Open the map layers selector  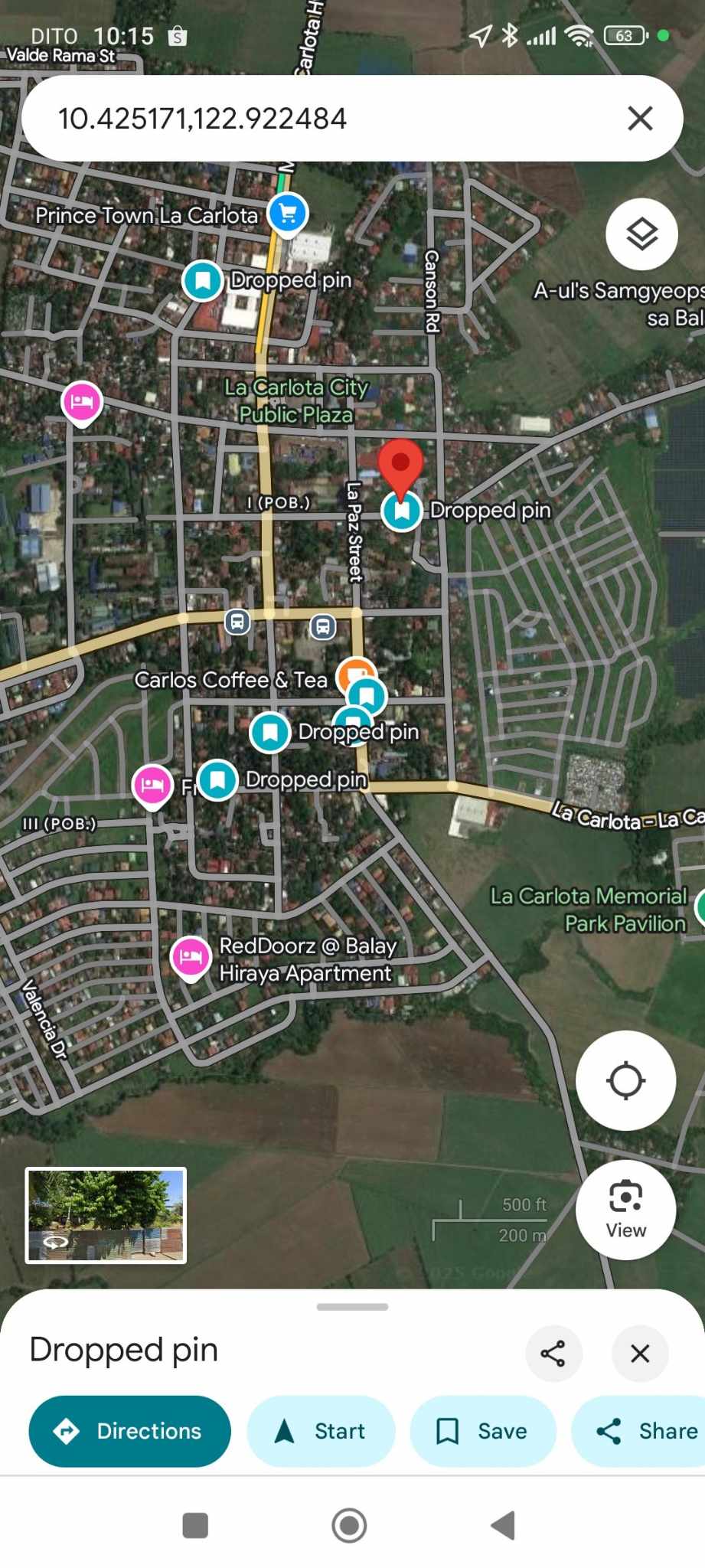[x=641, y=234]
